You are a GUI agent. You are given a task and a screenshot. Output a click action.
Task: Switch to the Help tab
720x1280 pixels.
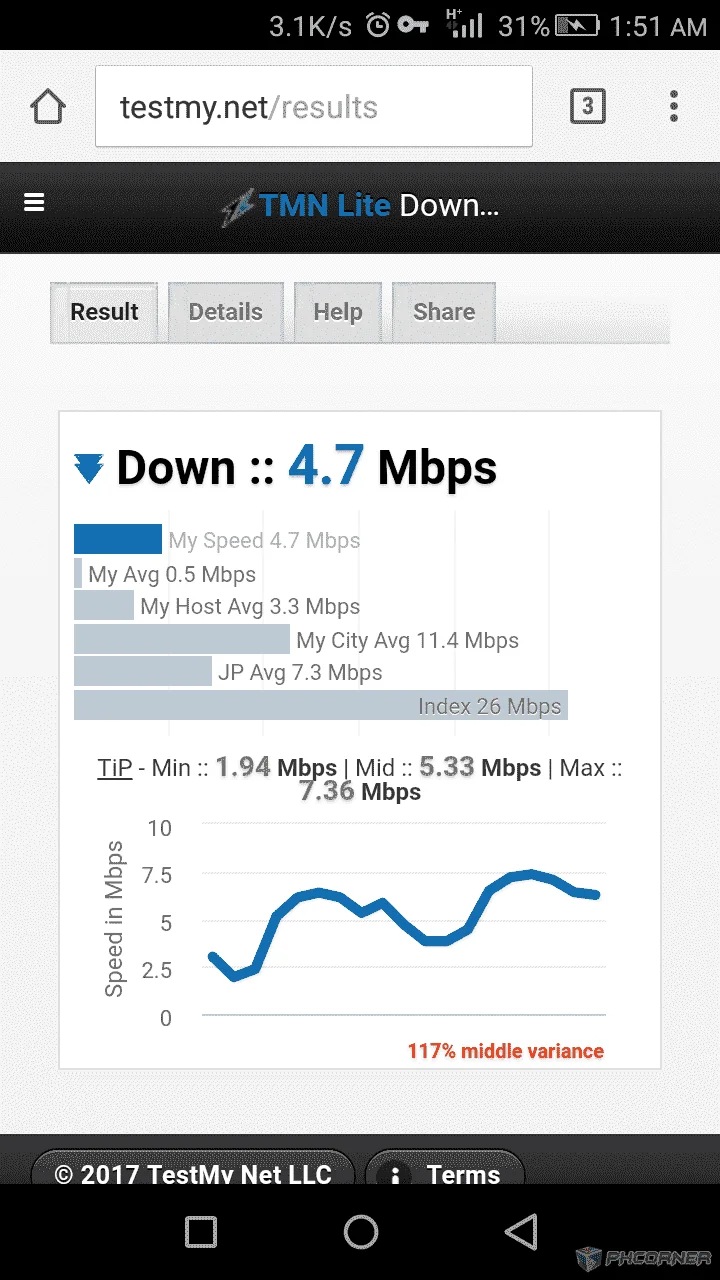[338, 312]
